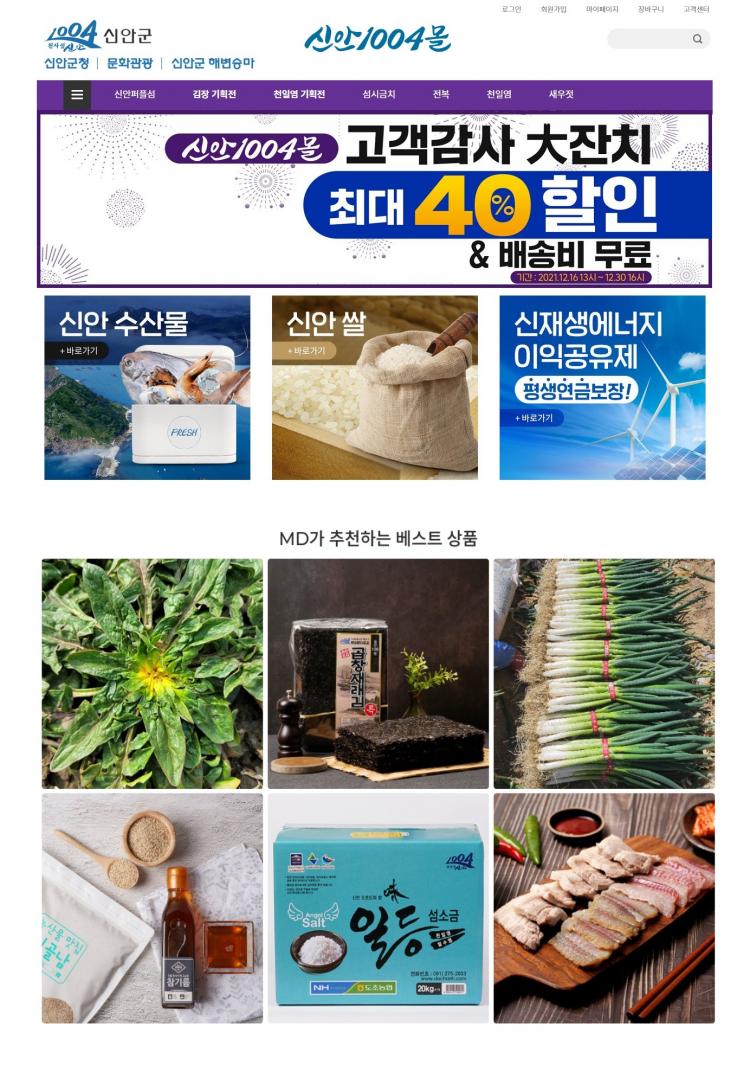Image resolution: width=750 pixels, height=1065 pixels.
Task: Open the 새우젓 category
Action: (560, 95)
